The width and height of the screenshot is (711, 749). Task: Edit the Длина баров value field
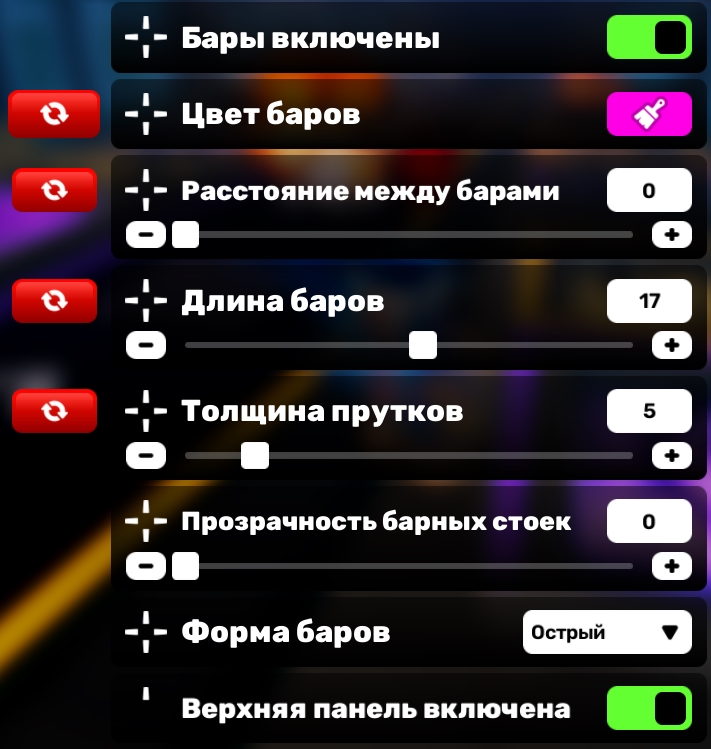649,300
